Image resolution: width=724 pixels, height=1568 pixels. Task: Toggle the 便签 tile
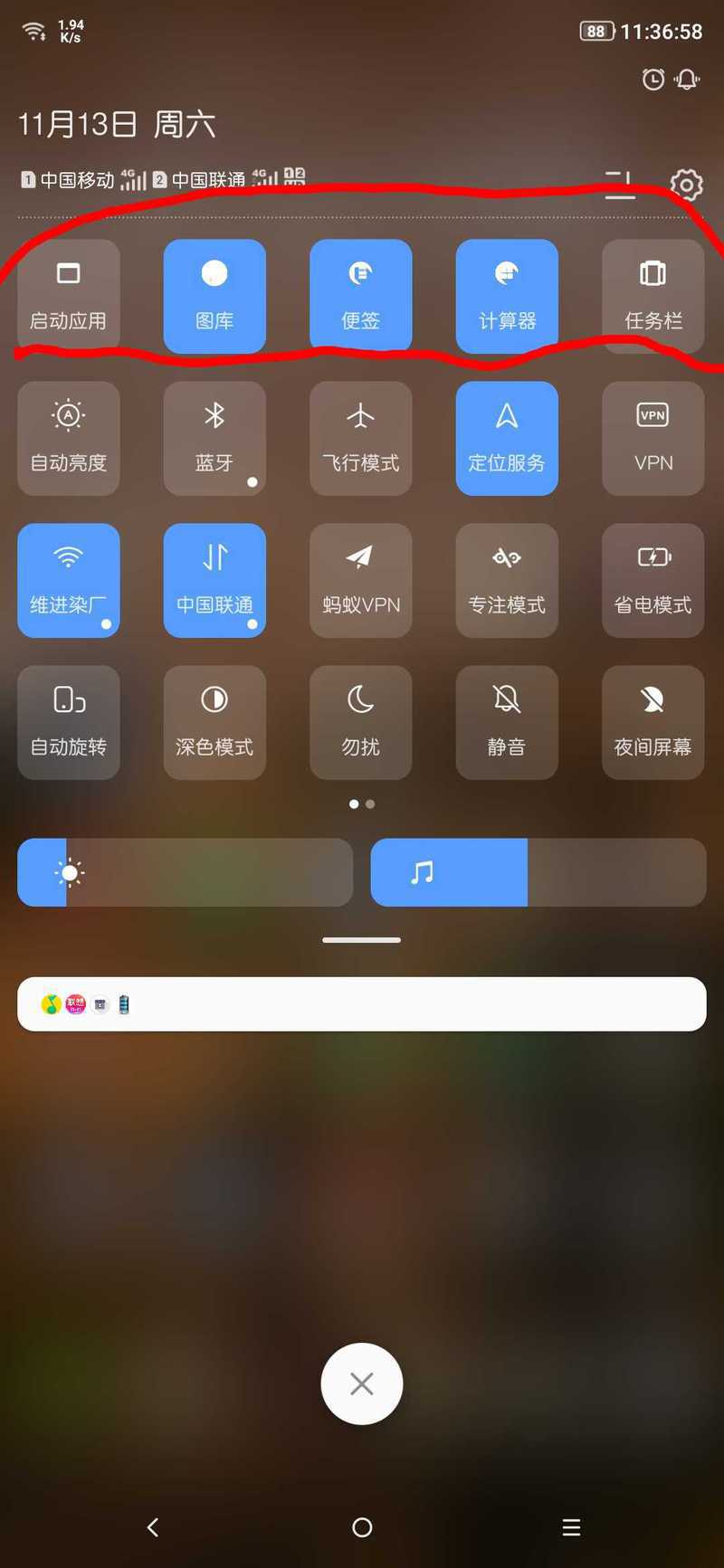(x=361, y=296)
